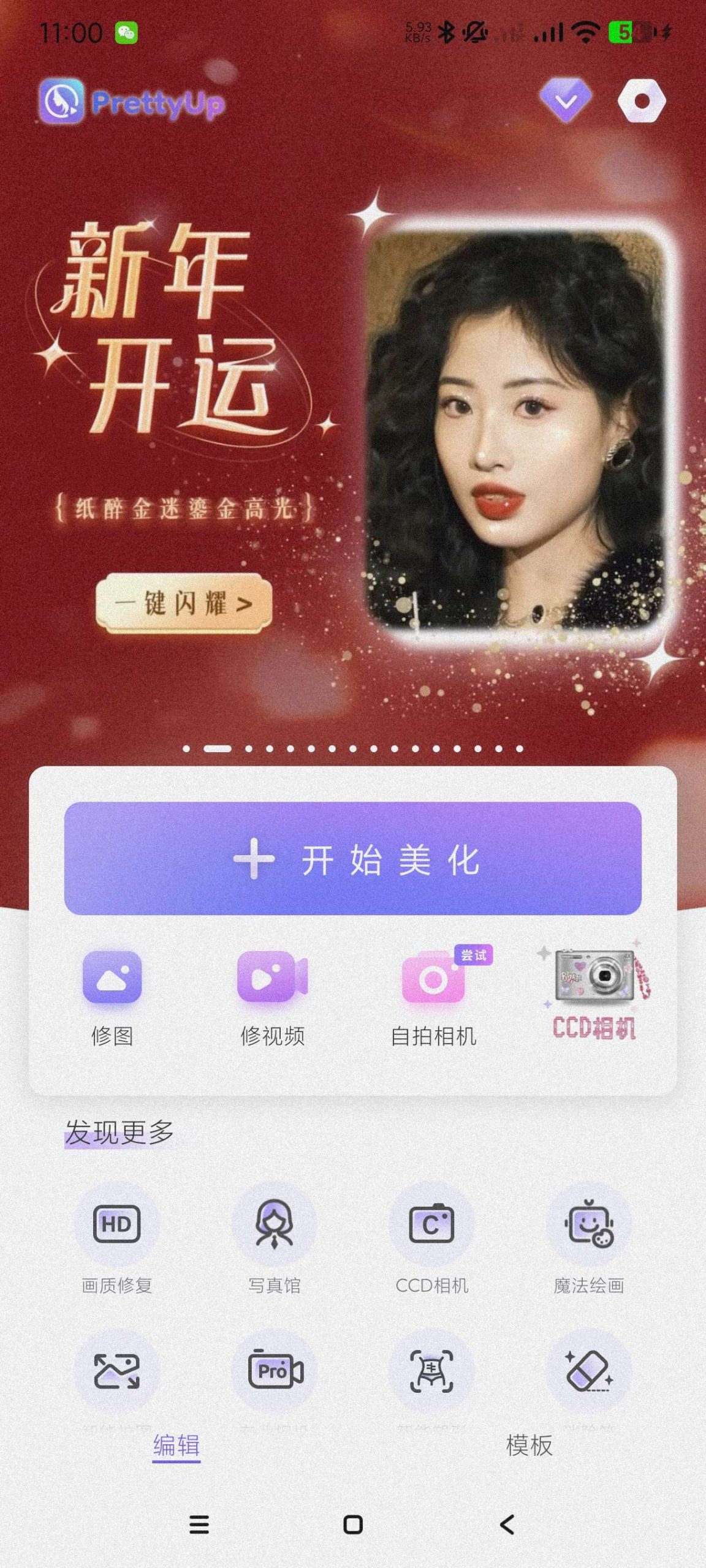The width and height of the screenshot is (706, 1568).
Task: Open the Pro video camera tool
Action: tap(274, 1371)
